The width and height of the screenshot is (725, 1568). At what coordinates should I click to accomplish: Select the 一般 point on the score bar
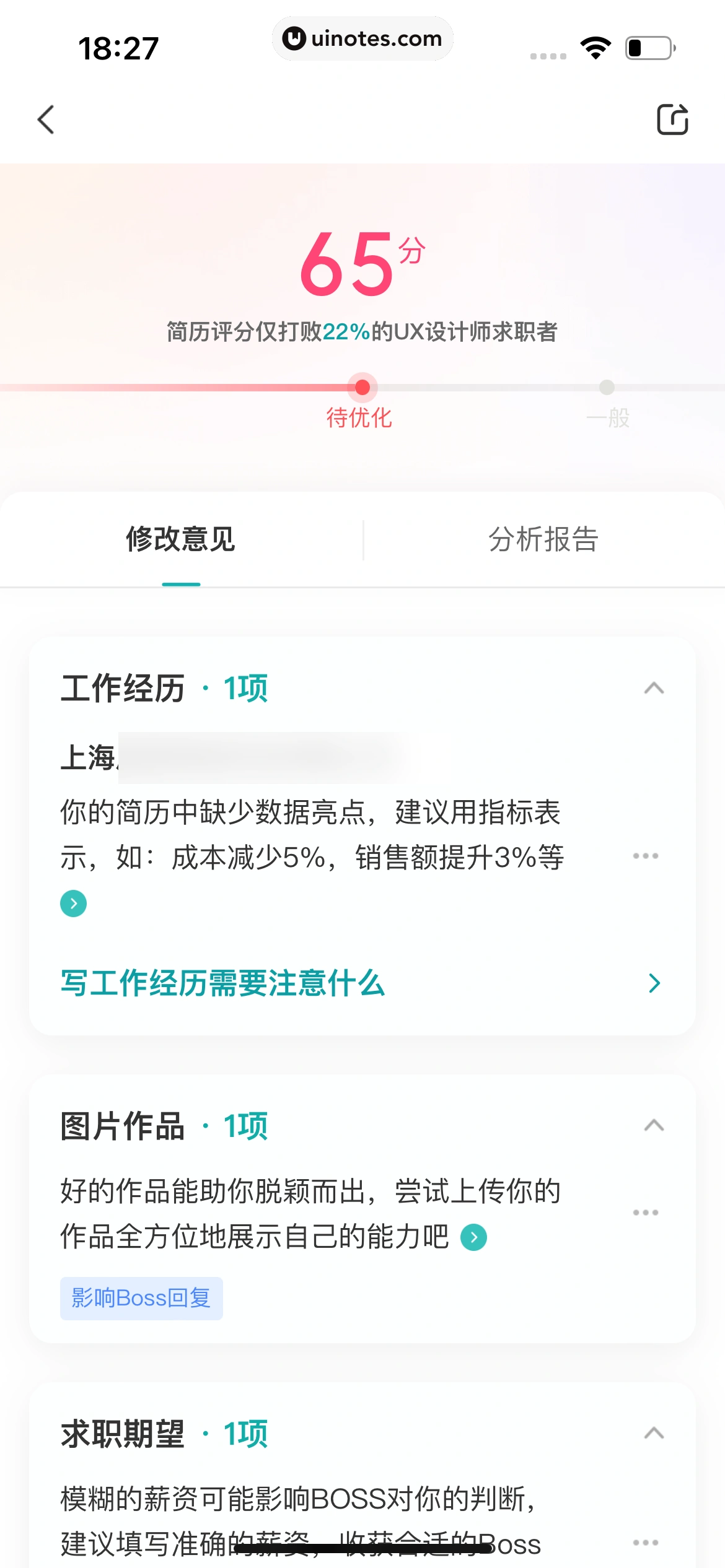pyautogui.click(x=607, y=386)
